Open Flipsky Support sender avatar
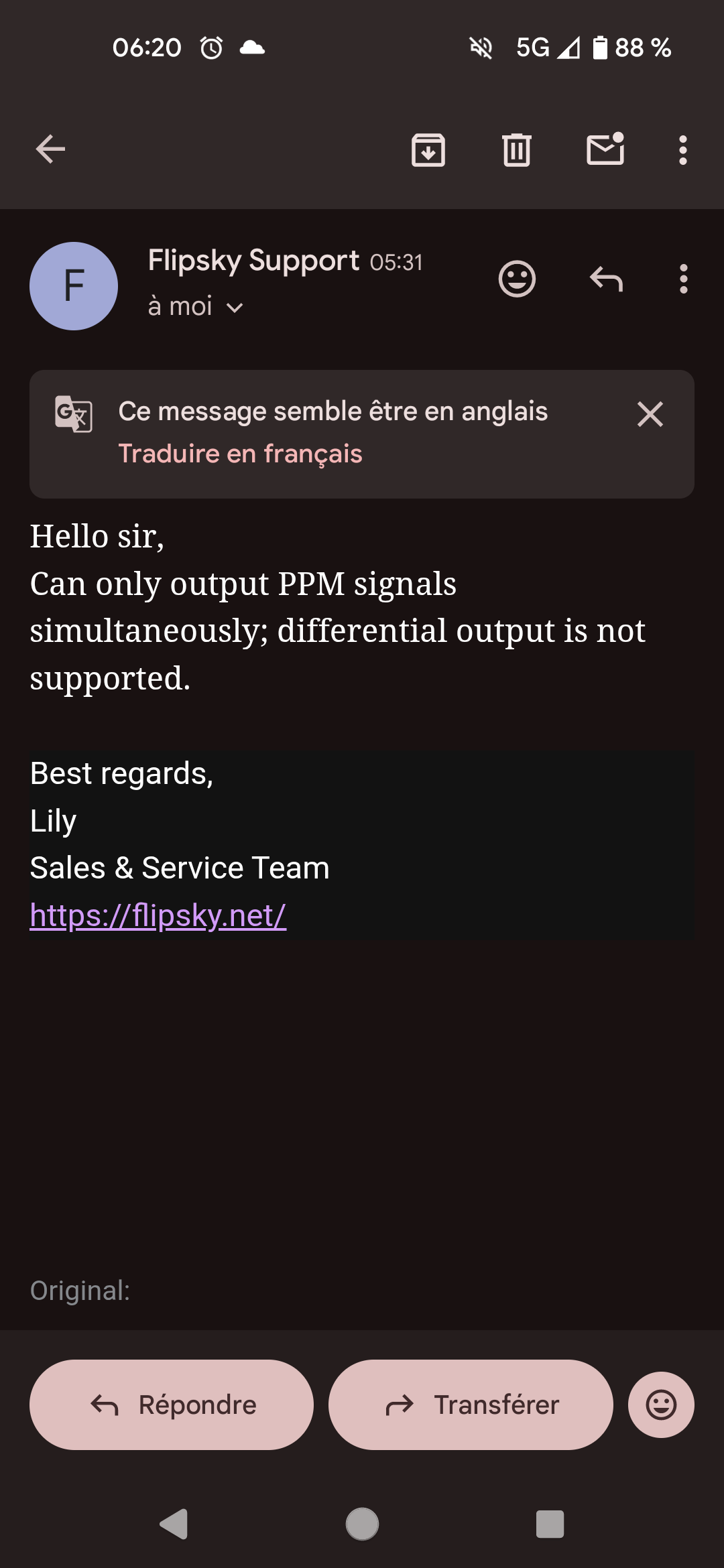724x1568 pixels. [x=74, y=286]
